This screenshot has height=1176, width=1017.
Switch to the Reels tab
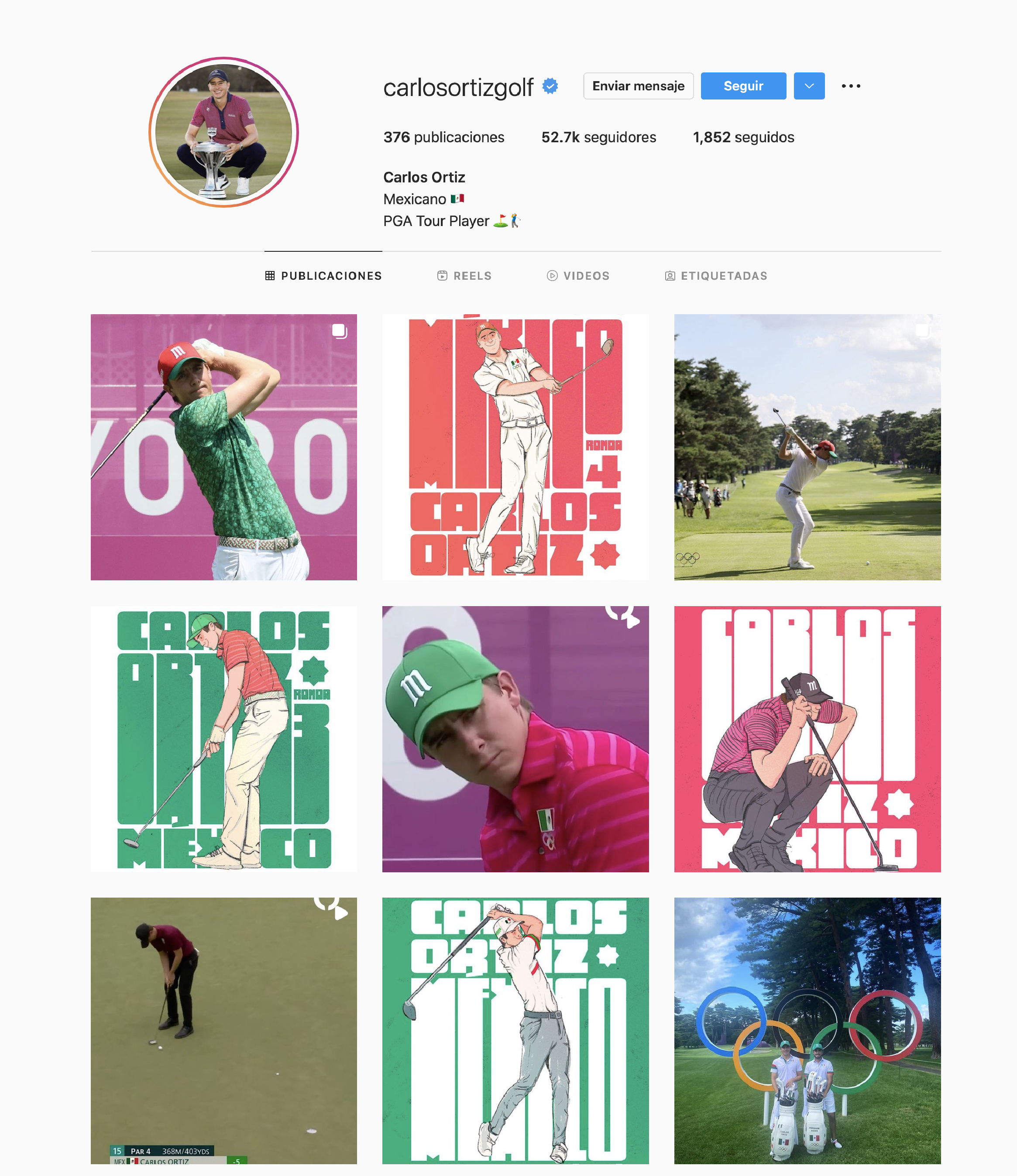point(464,276)
